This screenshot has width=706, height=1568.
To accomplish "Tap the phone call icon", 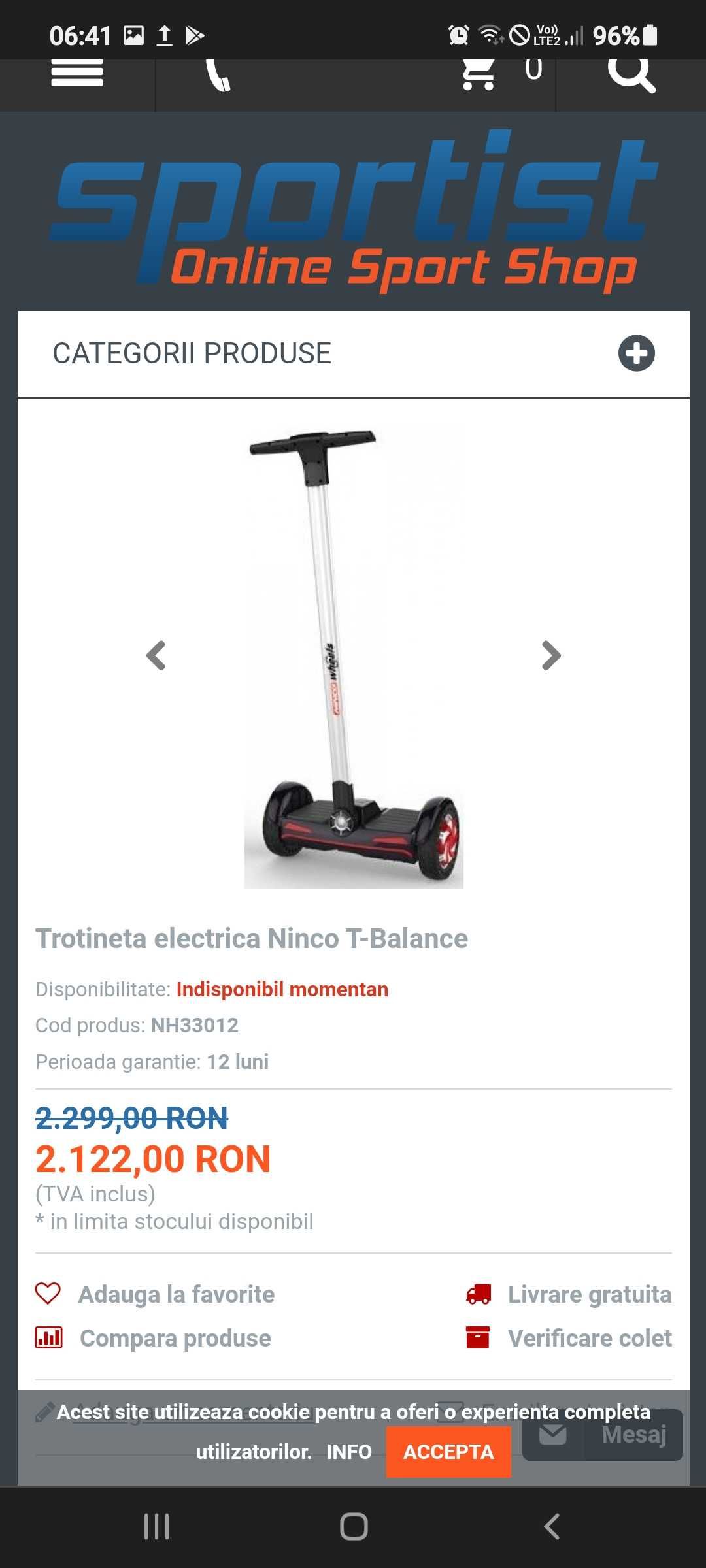I will point(218,76).
